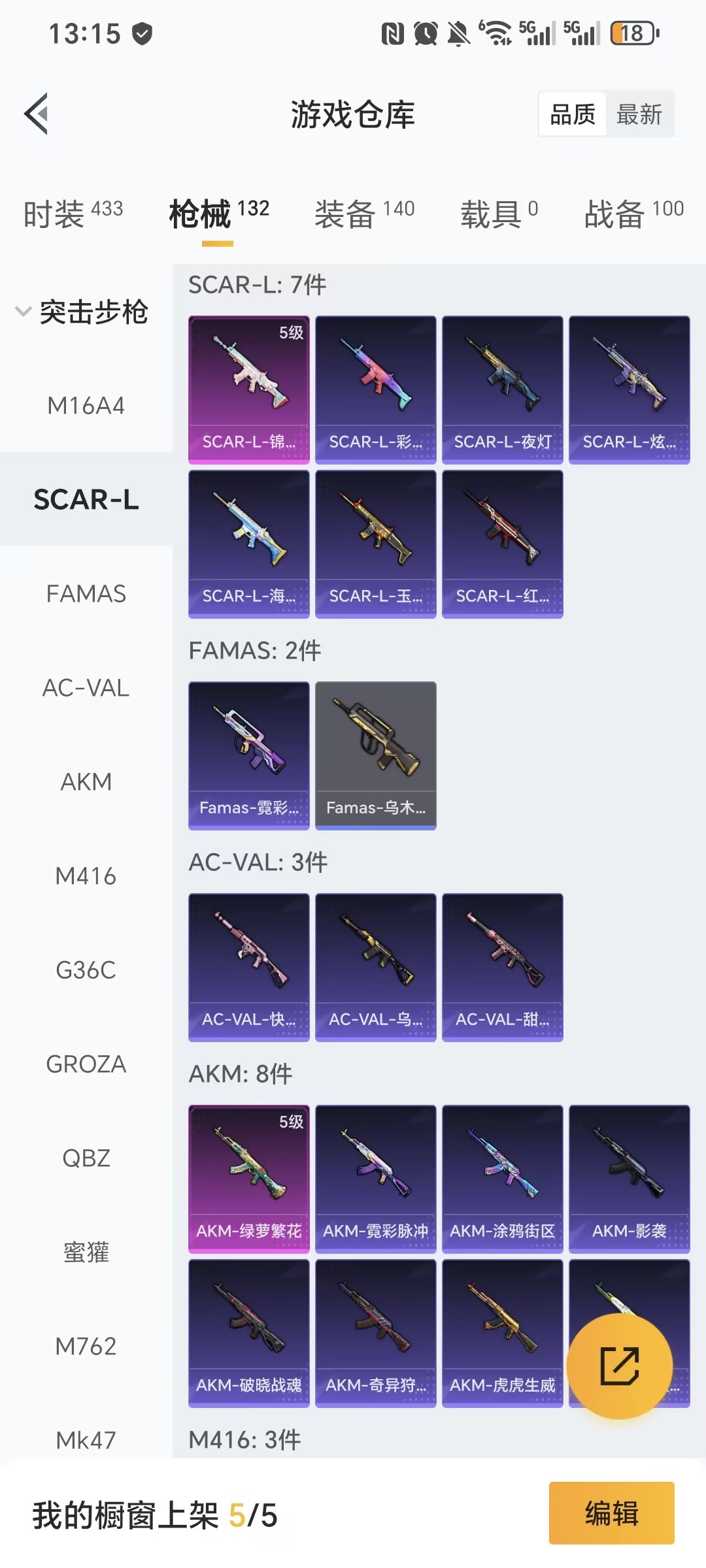706x1568 pixels.
Task: Jump to the FAMAS section
Action: point(86,594)
